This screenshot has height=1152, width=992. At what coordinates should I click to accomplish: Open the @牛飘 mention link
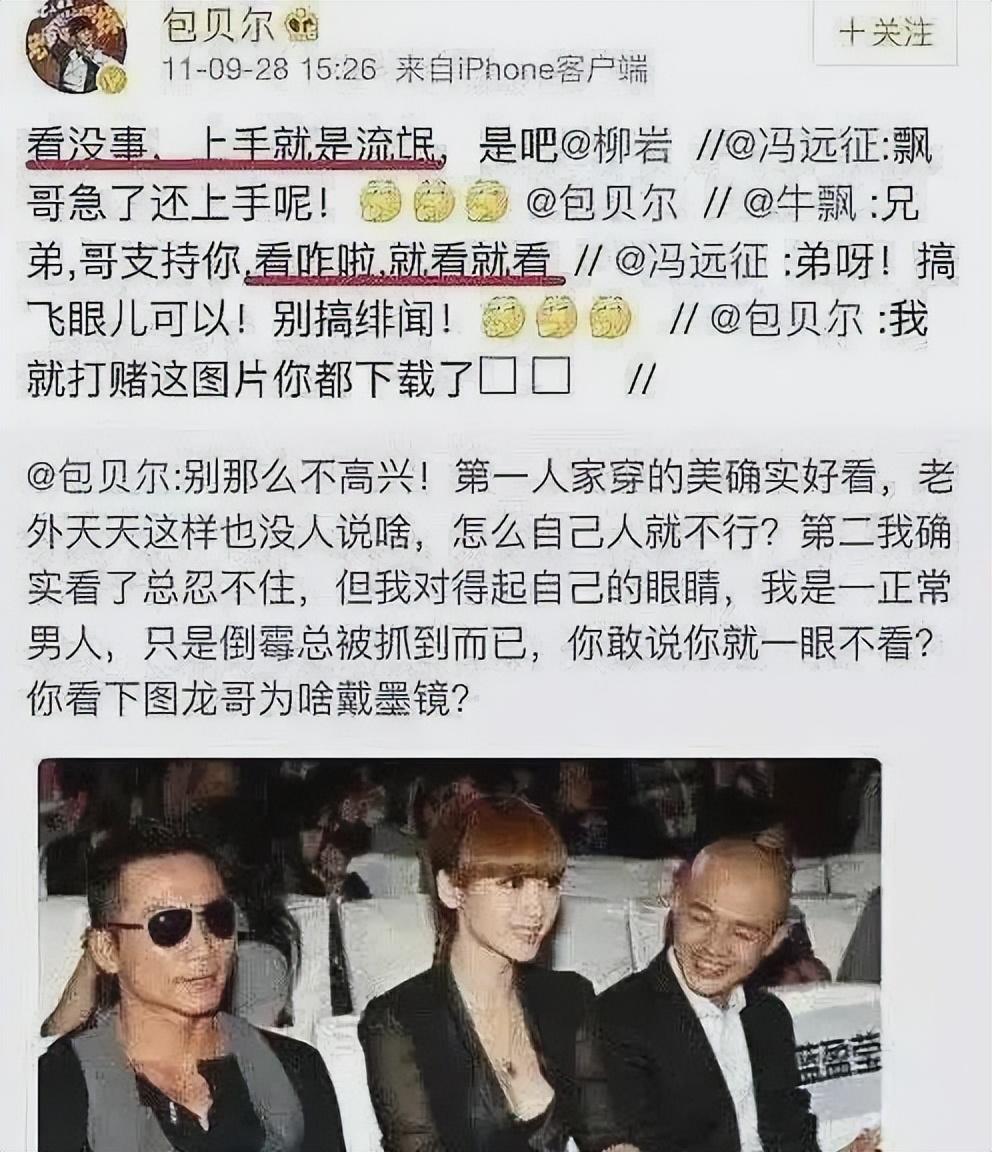796,204
